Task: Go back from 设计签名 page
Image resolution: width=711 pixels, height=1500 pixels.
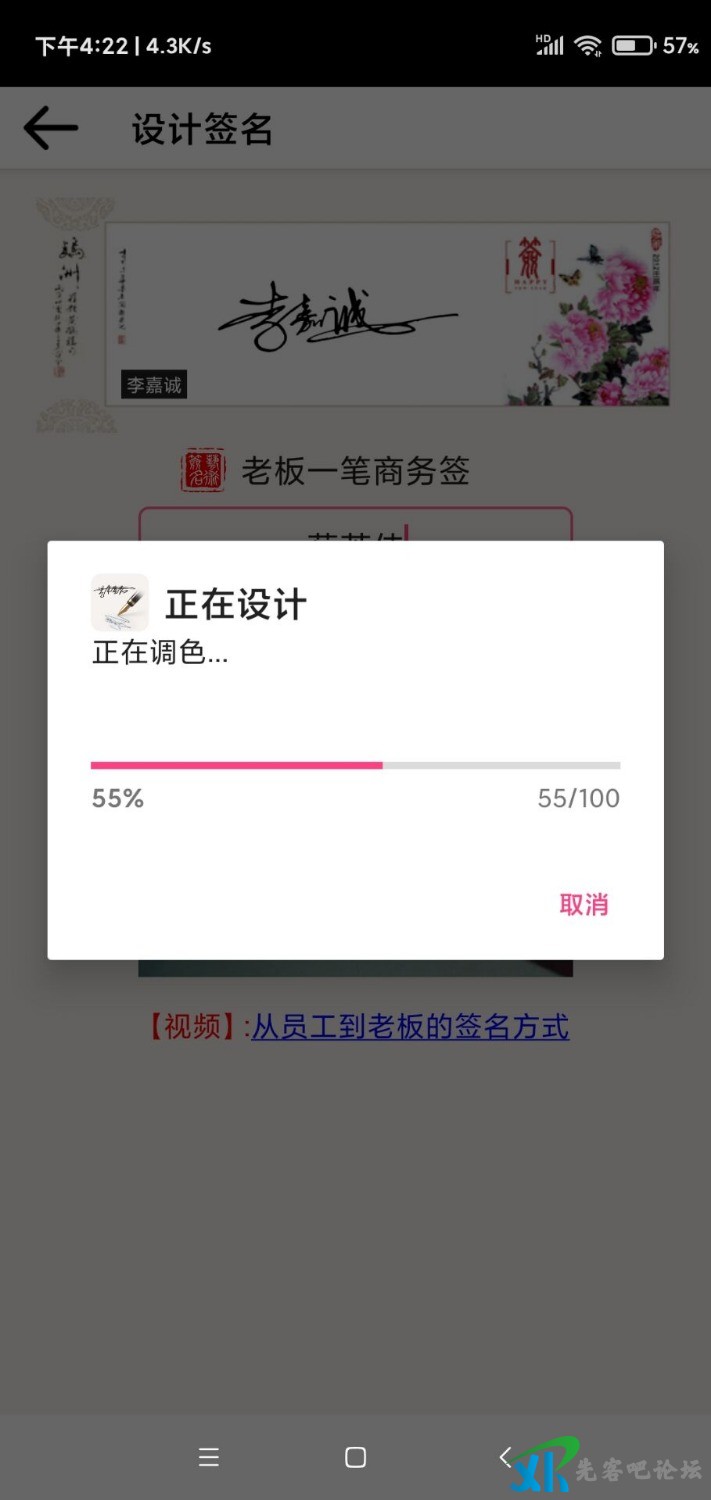Action: pos(51,129)
